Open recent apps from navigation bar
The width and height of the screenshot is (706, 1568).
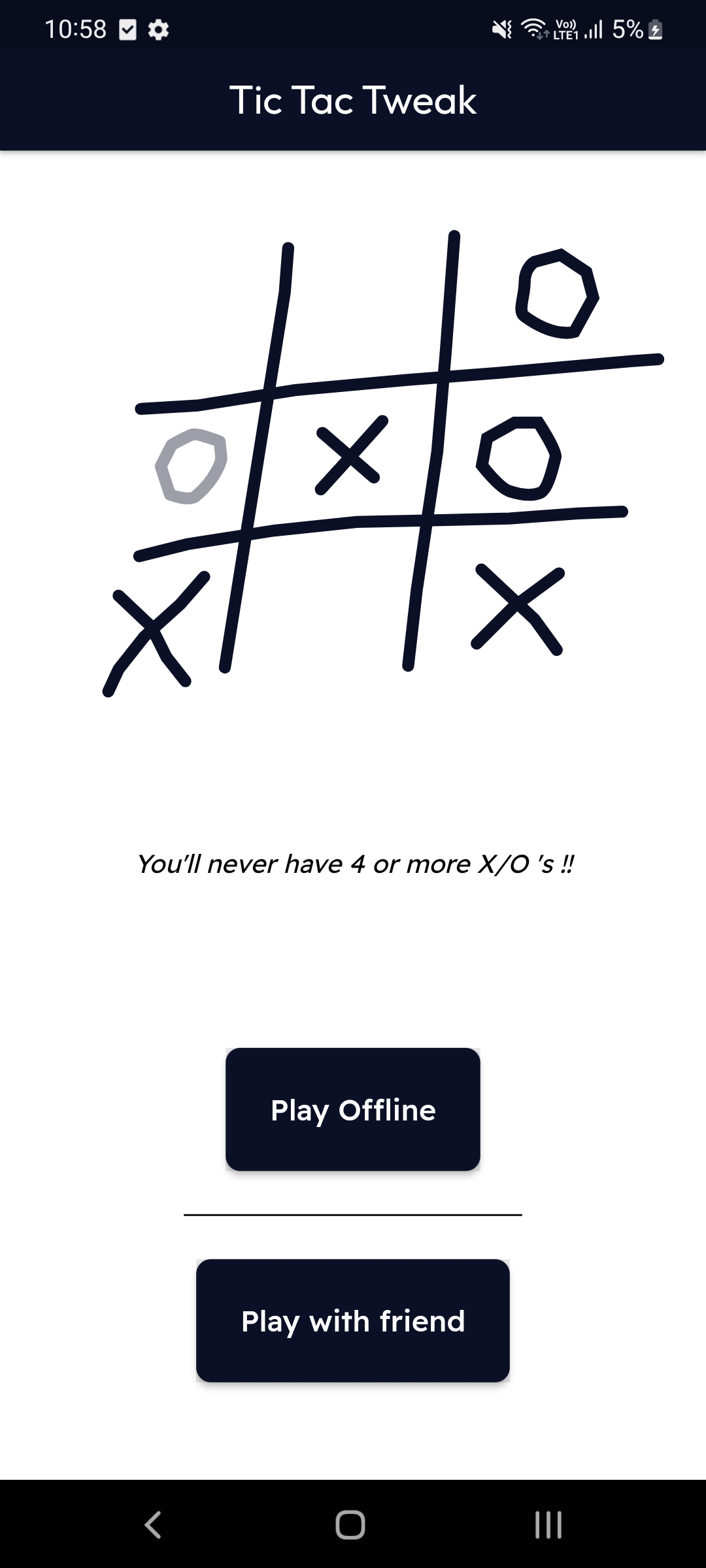[548, 1525]
